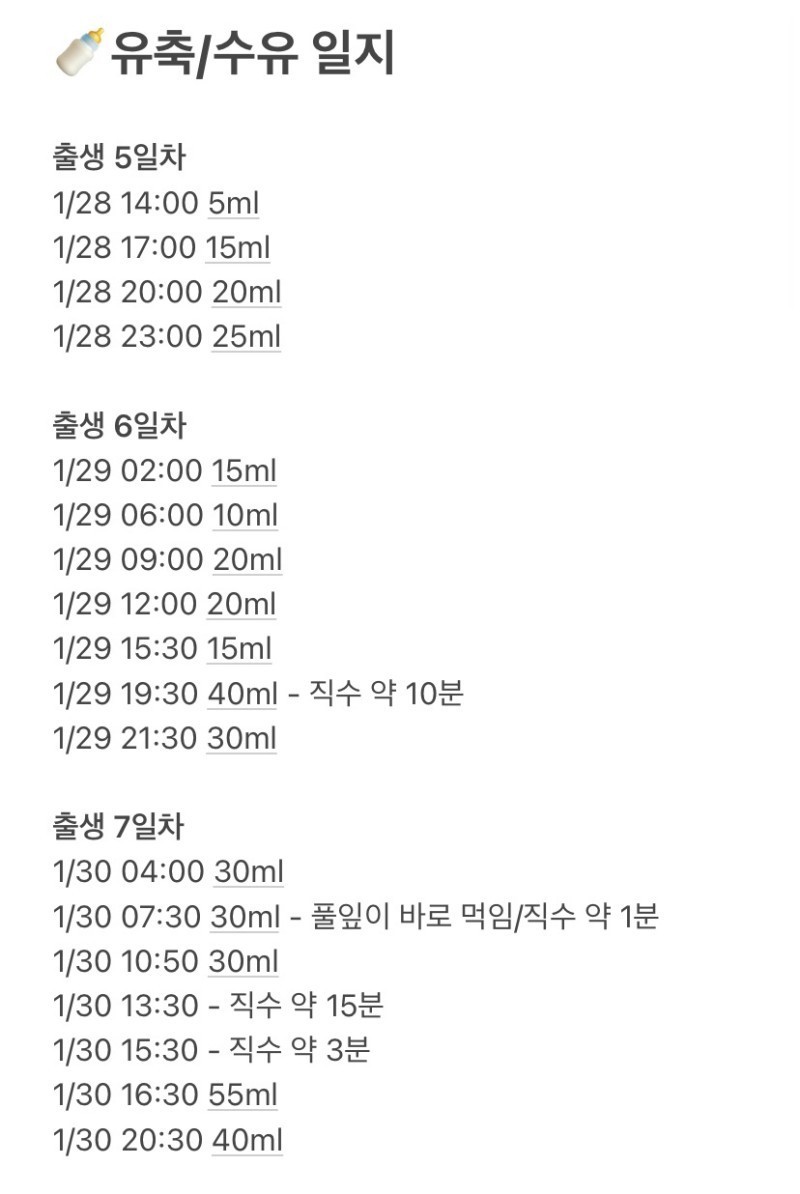Open the underlined 25ml at 1/28 23:00
800x1194 pixels.
point(247,337)
